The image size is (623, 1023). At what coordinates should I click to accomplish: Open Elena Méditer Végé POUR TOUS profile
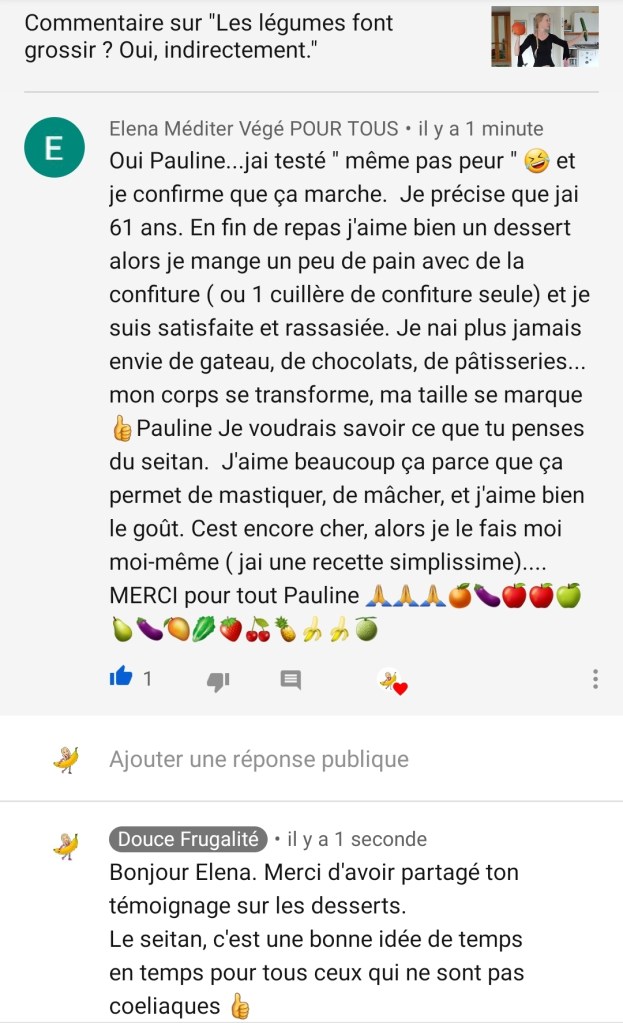click(x=254, y=129)
